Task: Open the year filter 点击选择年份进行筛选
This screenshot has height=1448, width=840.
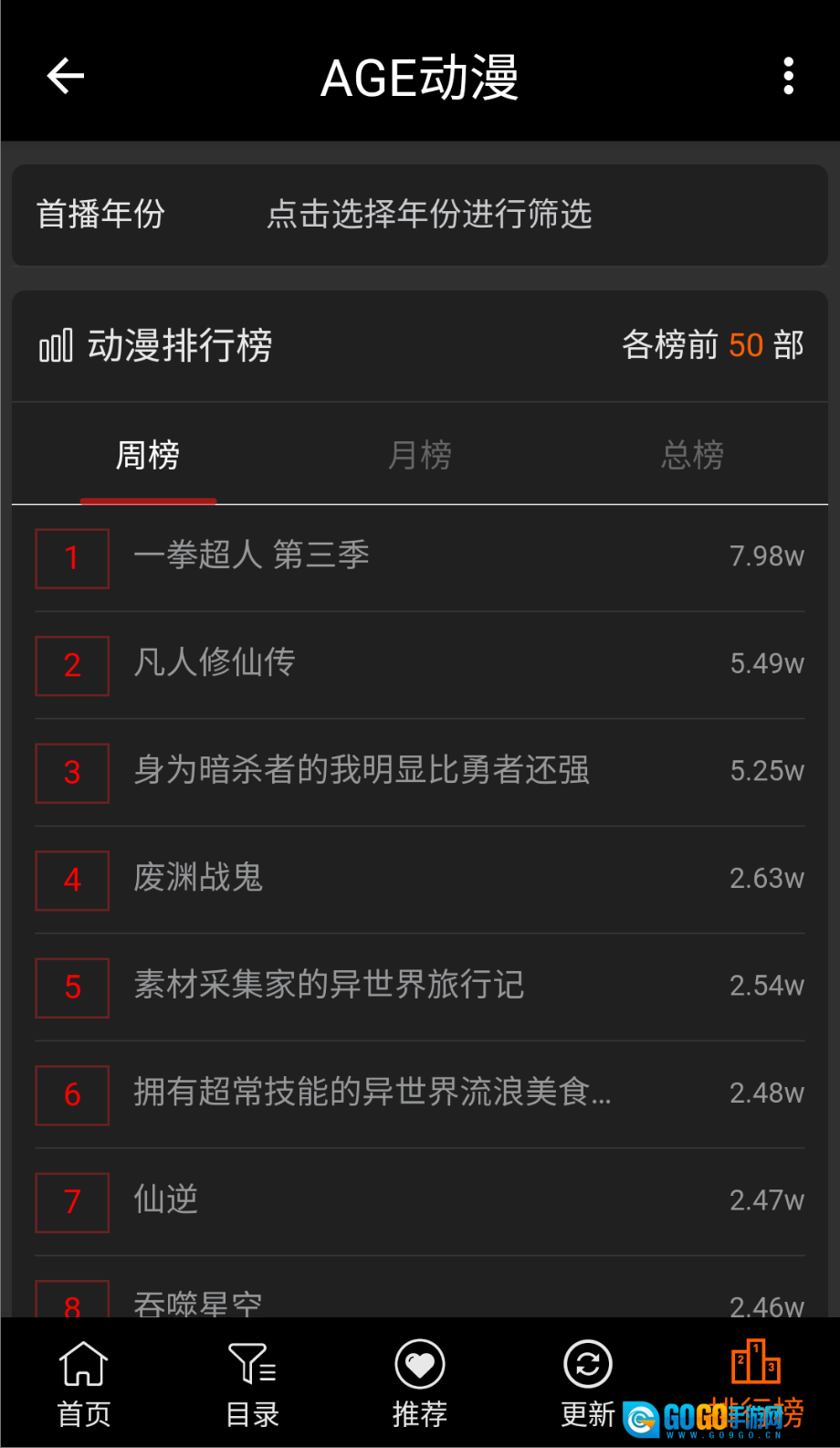Action: pyautogui.click(x=429, y=216)
